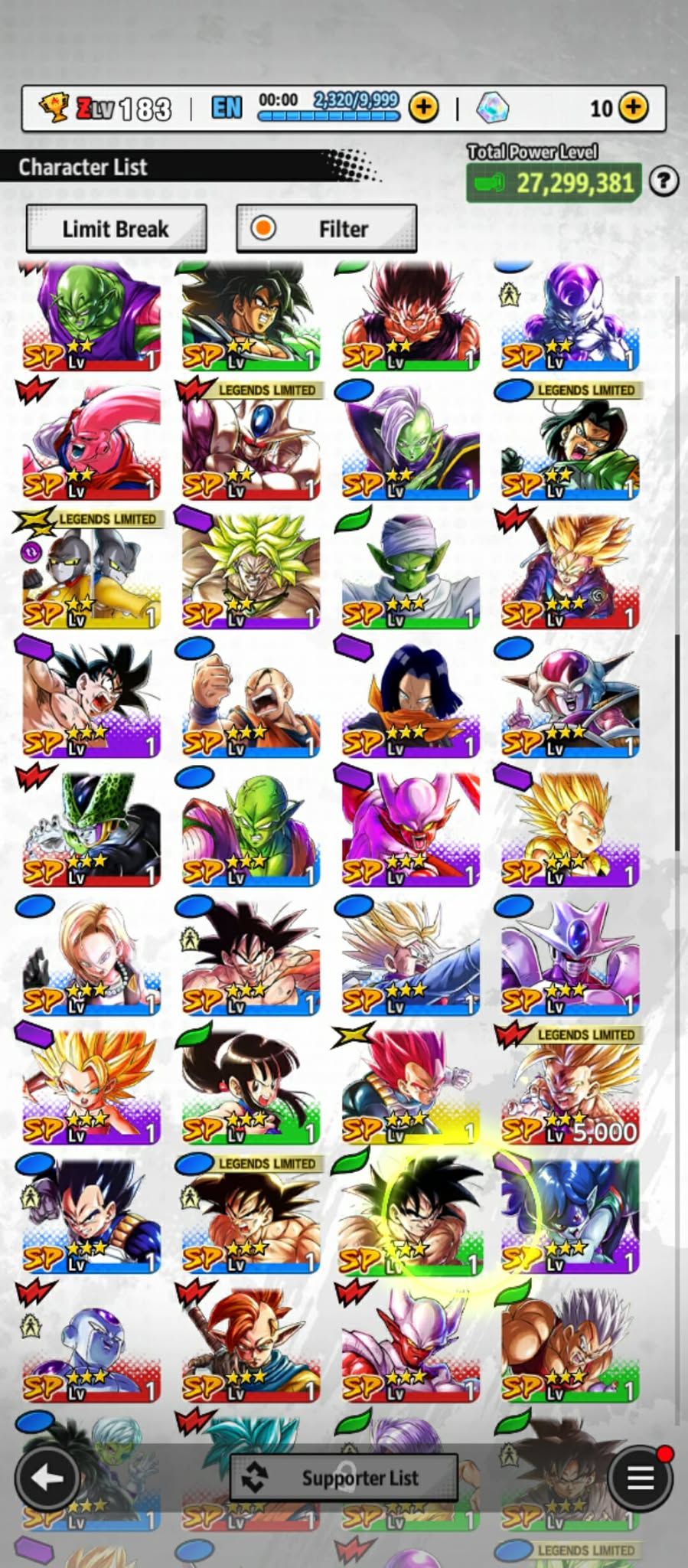Open the Total Power Level help
Screen dimensions: 688x1568
pyautogui.click(x=663, y=181)
